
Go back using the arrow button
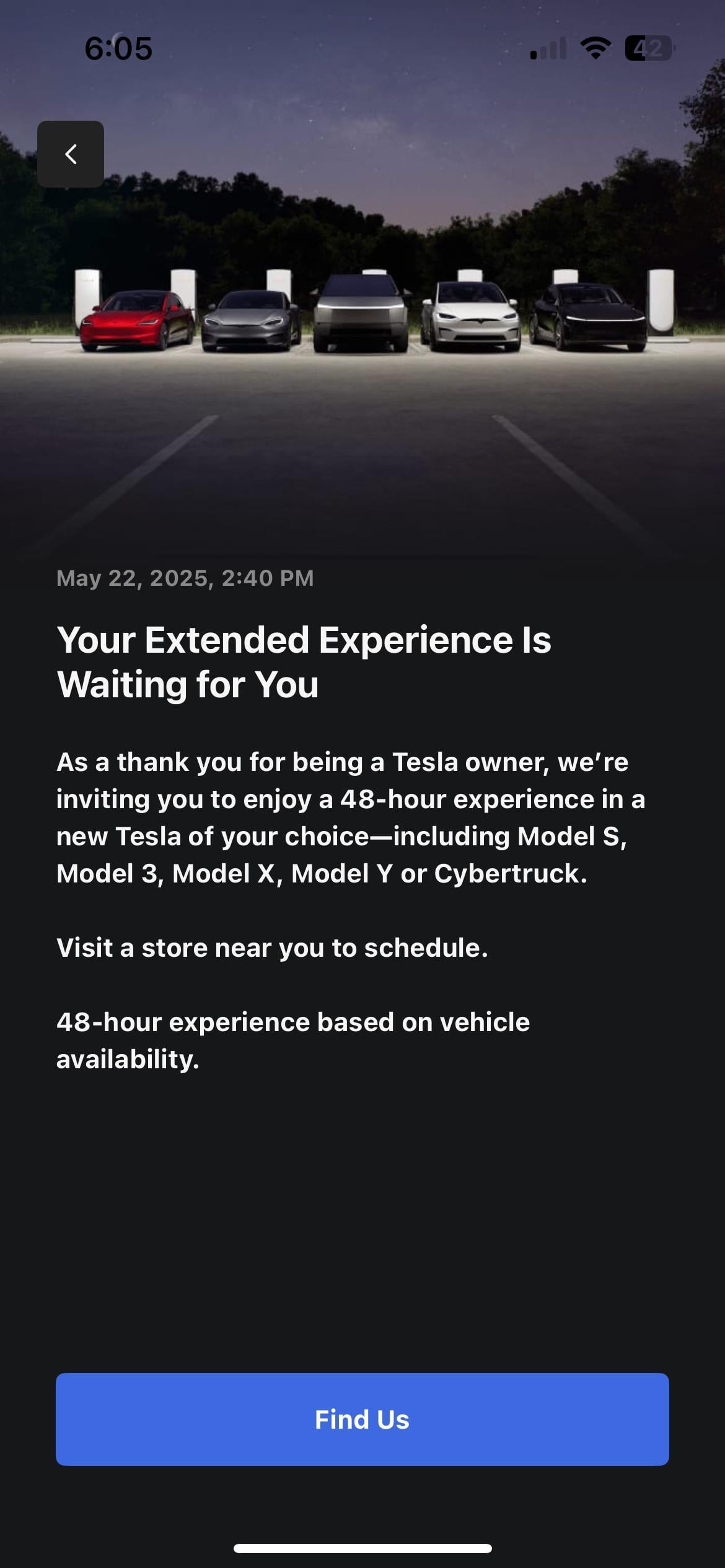pyautogui.click(x=71, y=154)
